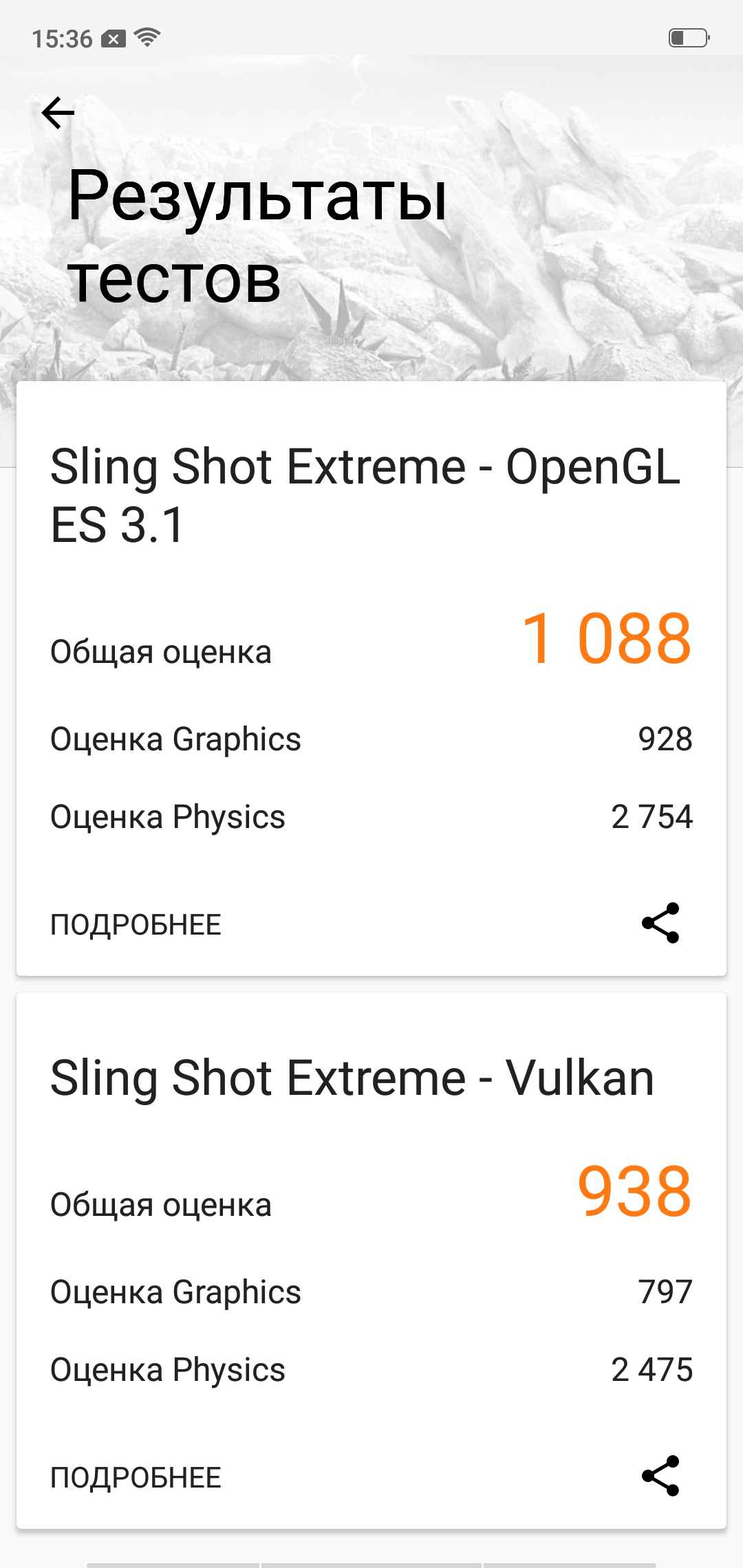Open ПОДРОБНЕЕ for the OpenGL ES 3.1 result
The height and width of the screenshot is (1568, 743).
coord(136,925)
